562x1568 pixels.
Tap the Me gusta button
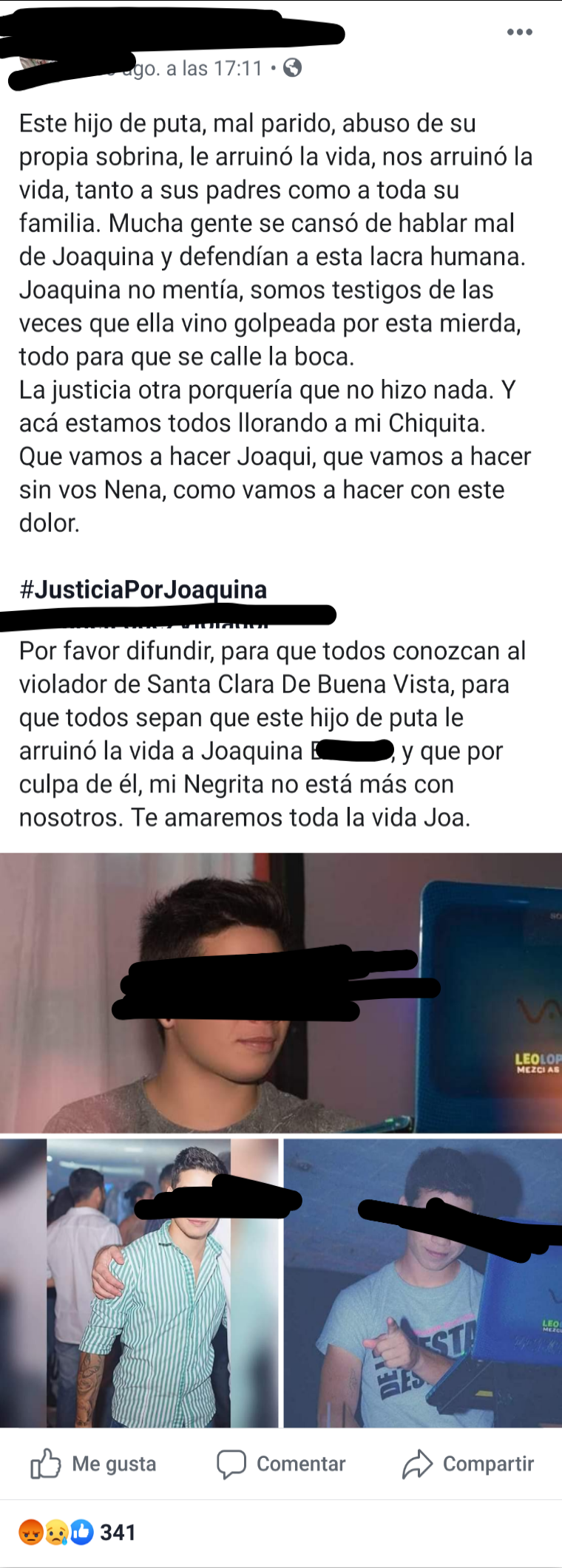point(93,1463)
